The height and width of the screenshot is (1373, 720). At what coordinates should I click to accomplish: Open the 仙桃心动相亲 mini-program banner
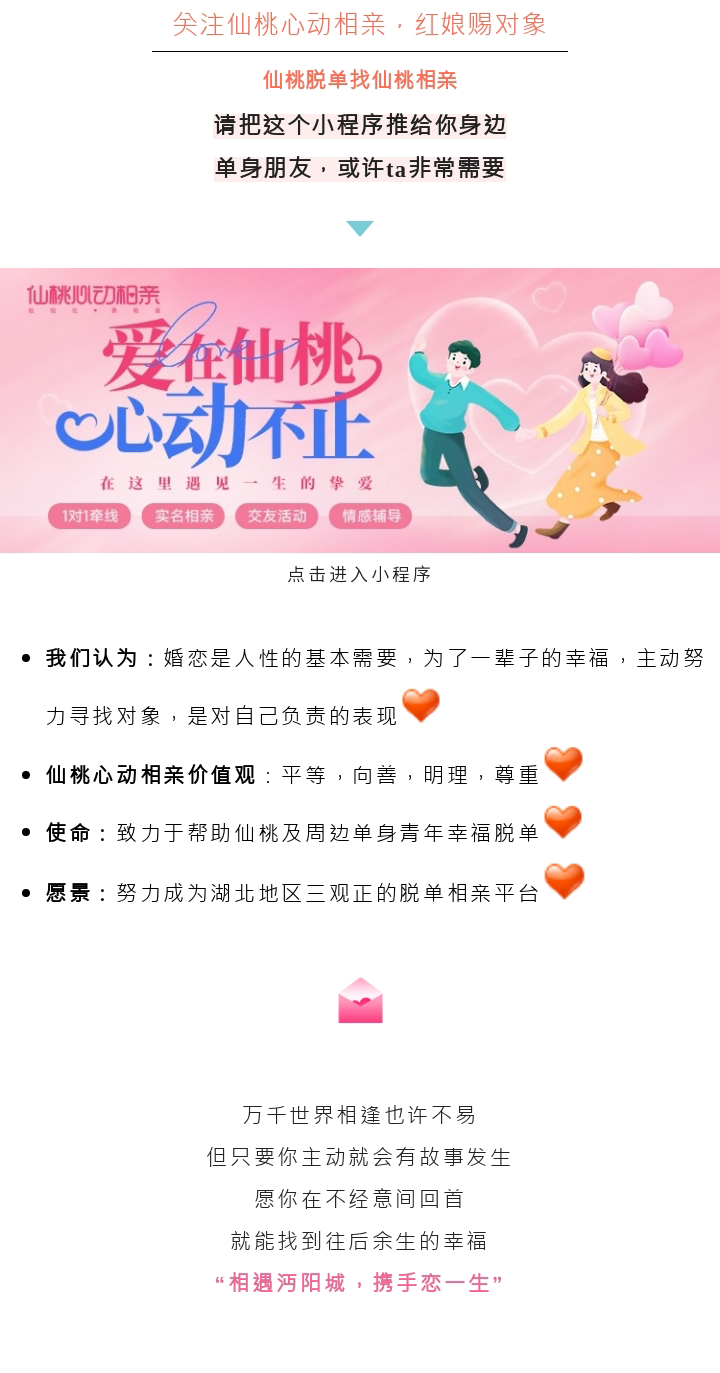point(360,410)
